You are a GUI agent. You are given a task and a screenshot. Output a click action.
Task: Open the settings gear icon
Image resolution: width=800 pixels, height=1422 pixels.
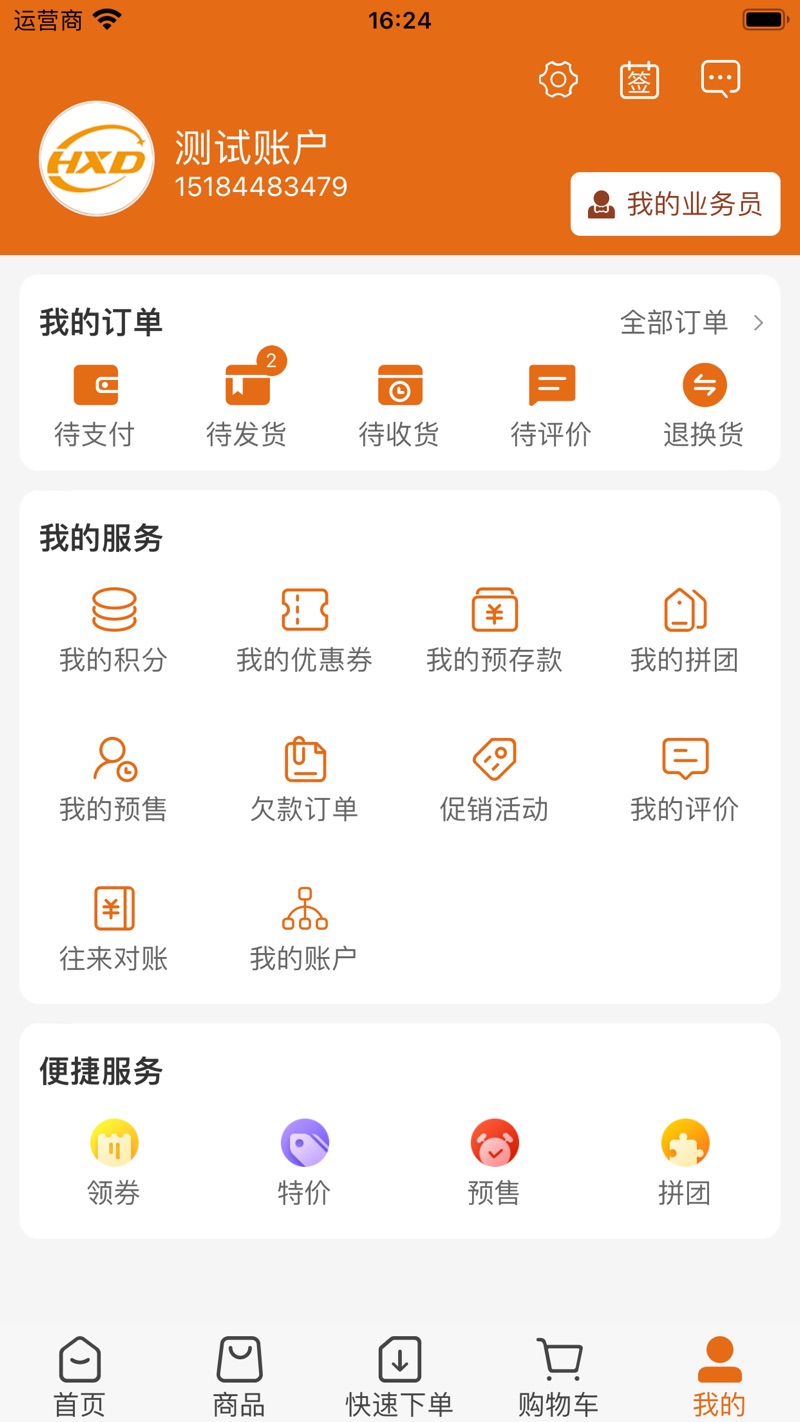pos(558,79)
